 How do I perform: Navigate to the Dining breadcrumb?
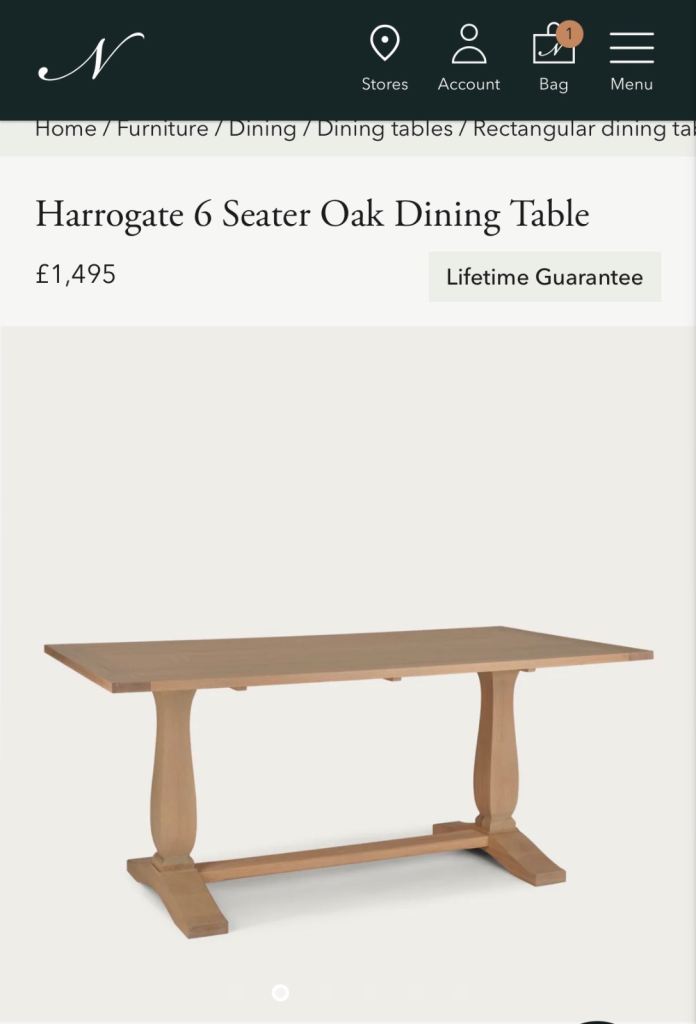click(x=263, y=129)
